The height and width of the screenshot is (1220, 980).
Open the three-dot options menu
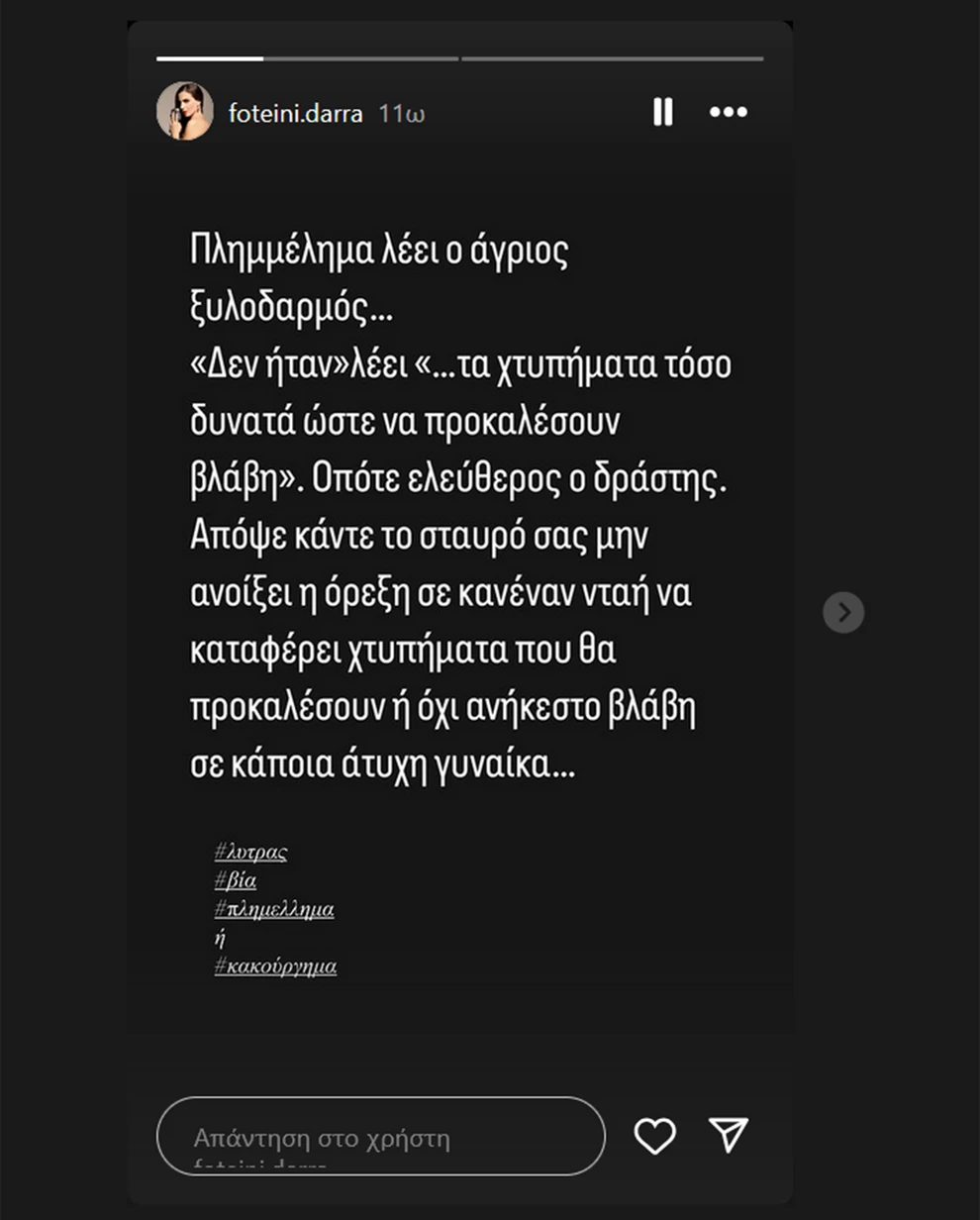pyautogui.click(x=728, y=112)
